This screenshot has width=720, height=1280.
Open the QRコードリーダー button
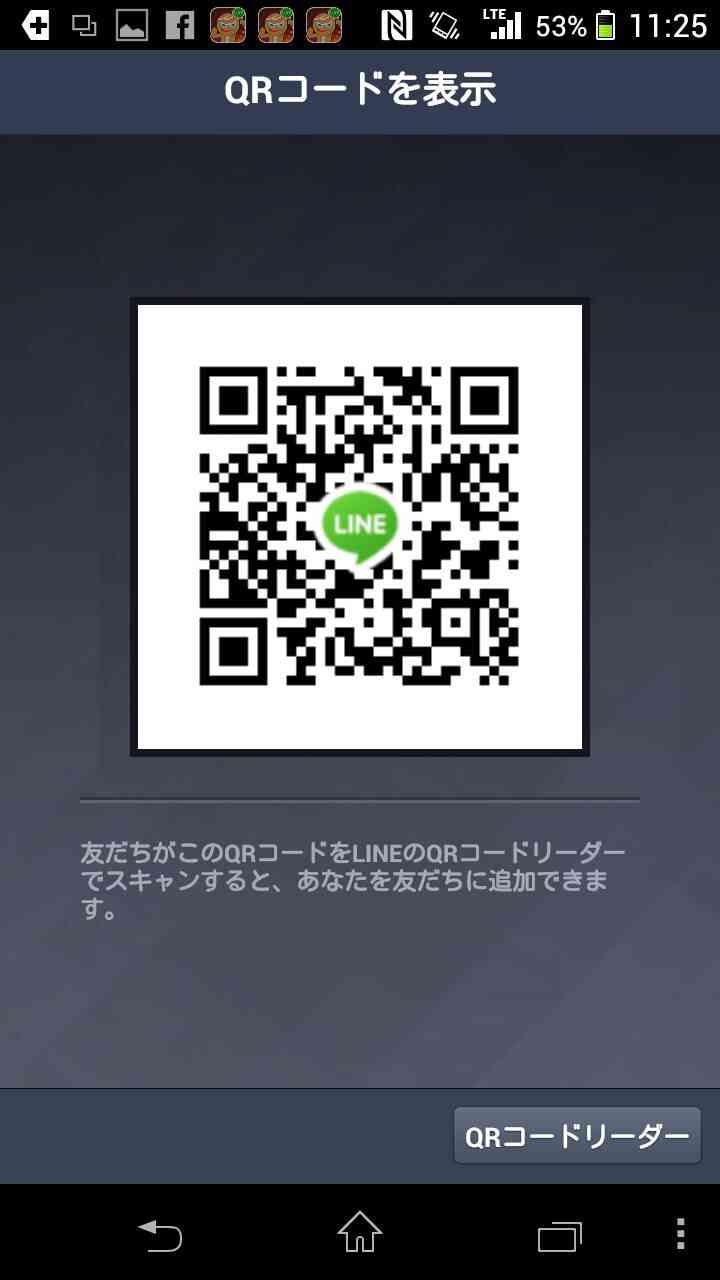click(577, 1136)
